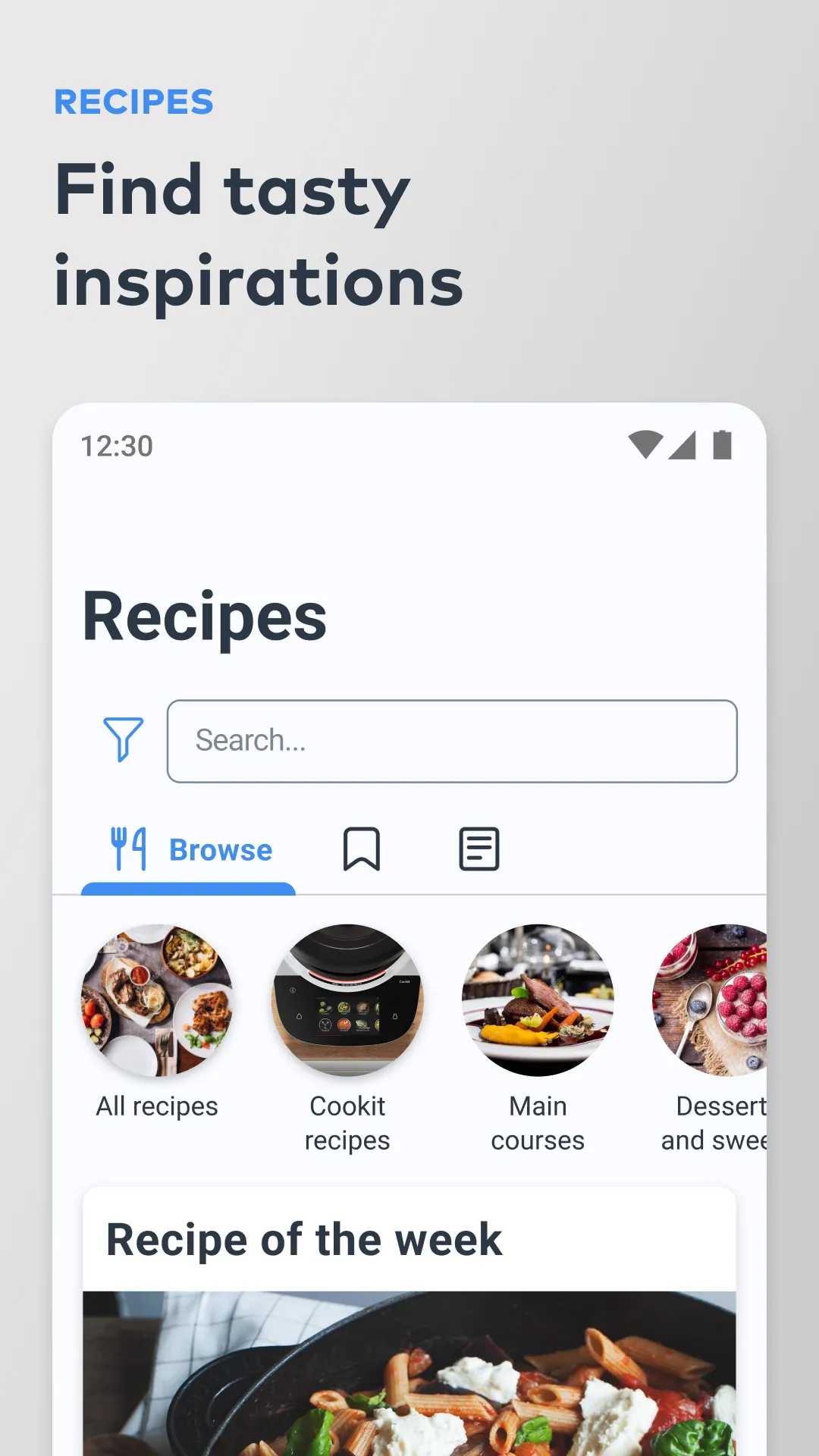The height and width of the screenshot is (1456, 819).
Task: Click inside the Search field
Action: click(451, 739)
